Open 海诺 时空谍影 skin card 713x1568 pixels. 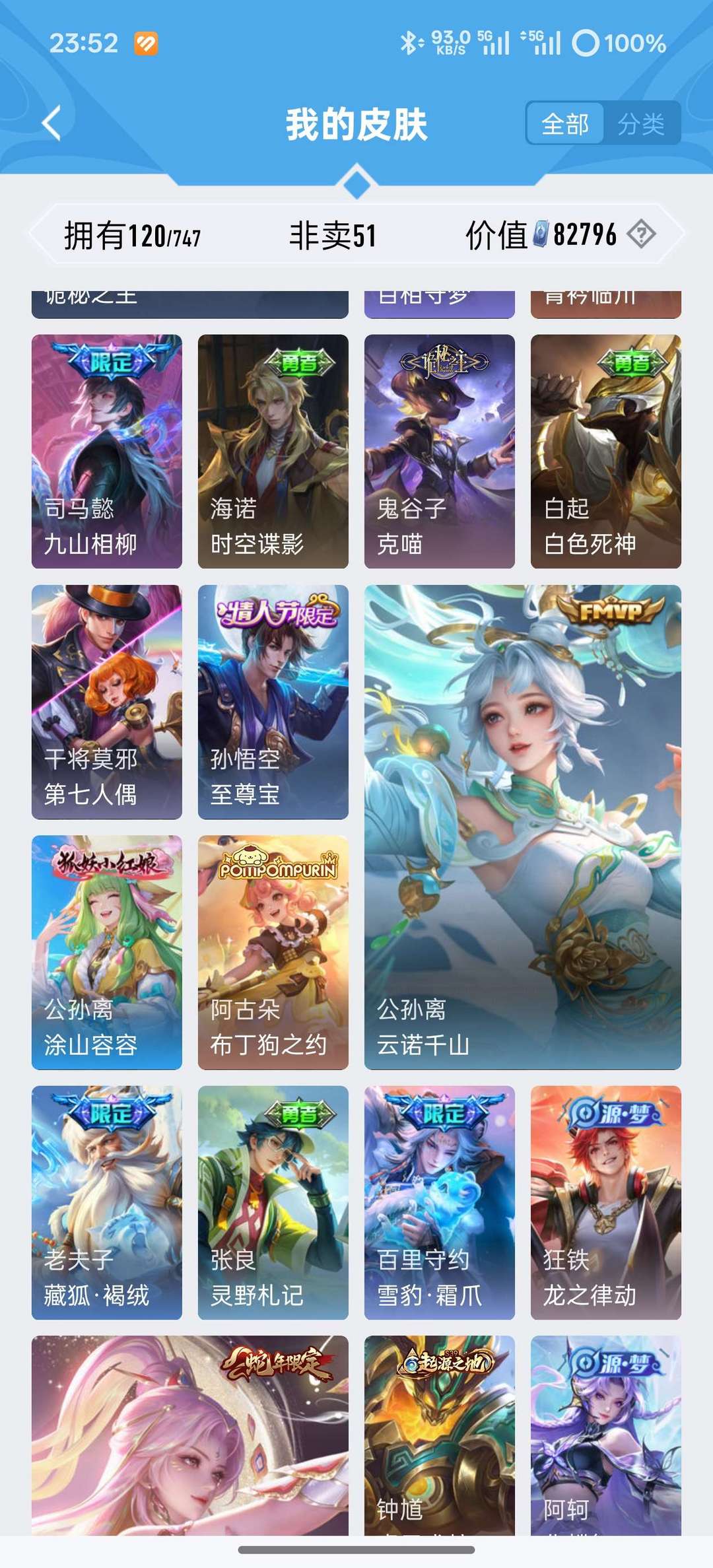(x=273, y=451)
